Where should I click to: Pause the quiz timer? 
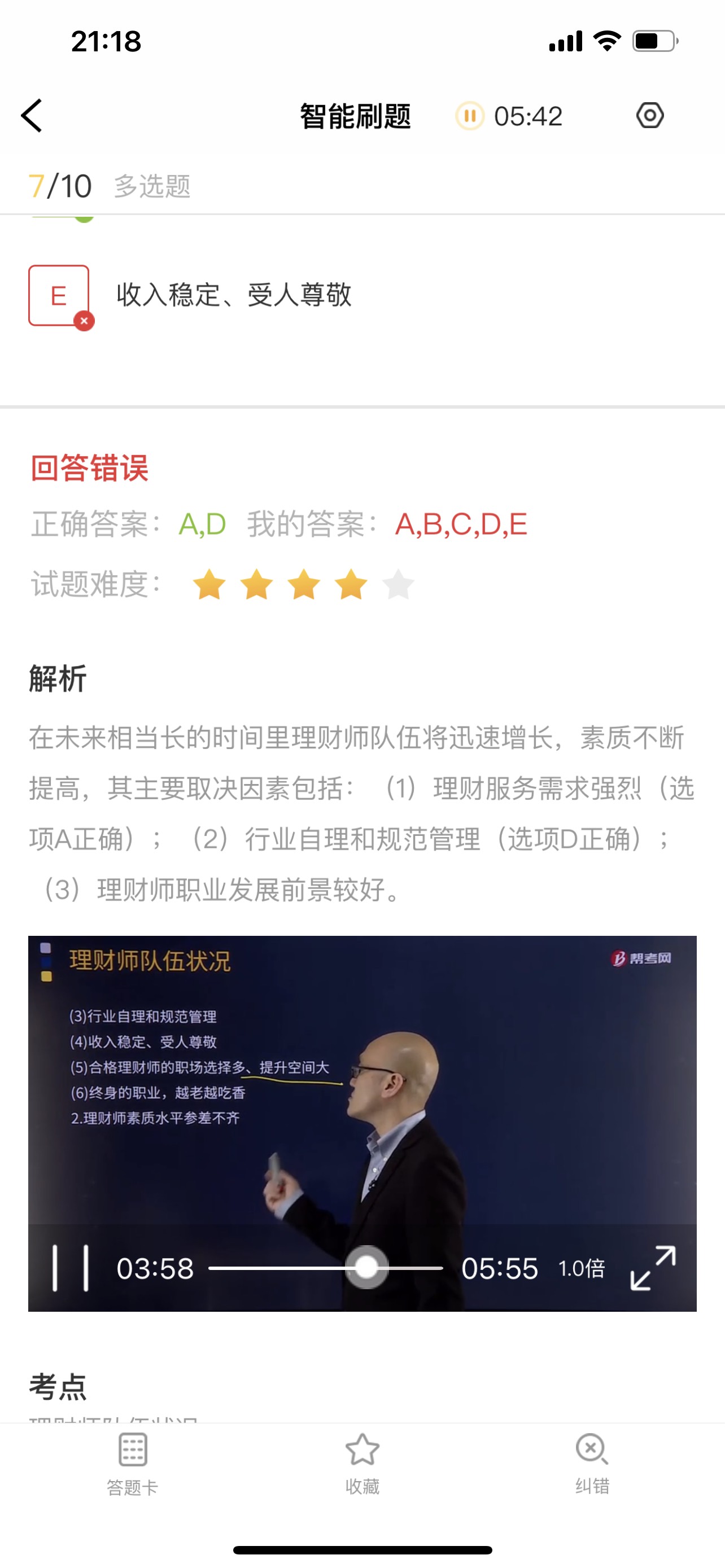pyautogui.click(x=469, y=116)
